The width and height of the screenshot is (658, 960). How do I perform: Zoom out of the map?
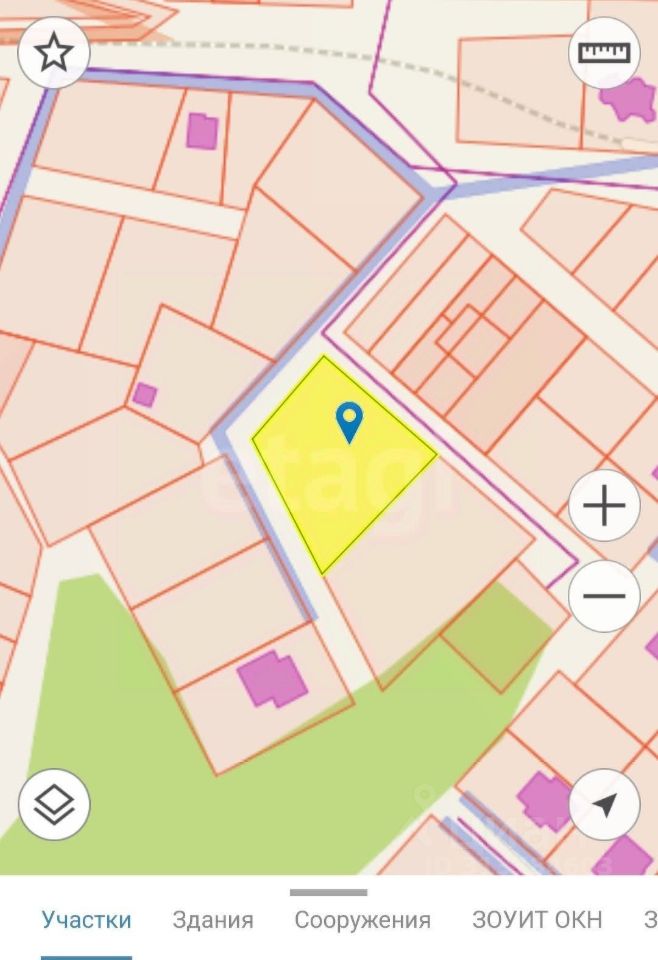(604, 596)
